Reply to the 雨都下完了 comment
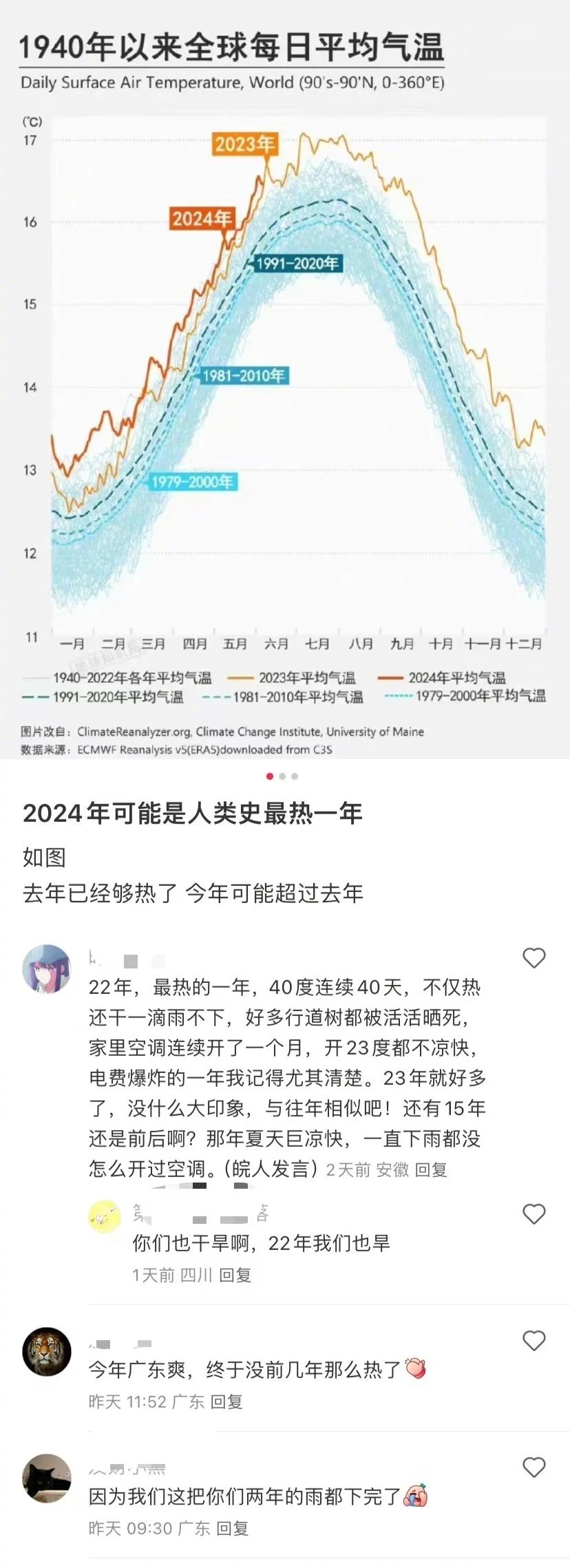The height and width of the screenshot is (1568, 570). (x=232, y=1528)
